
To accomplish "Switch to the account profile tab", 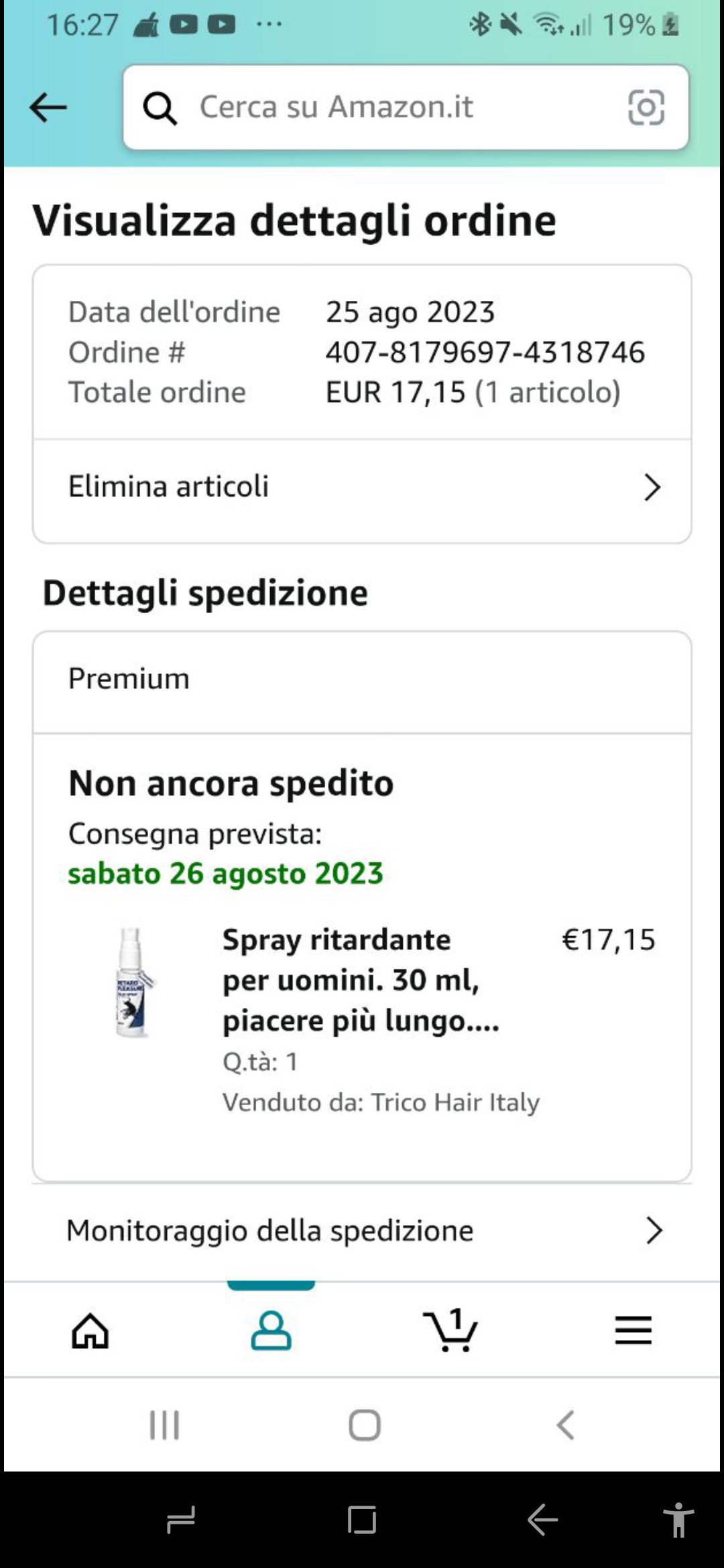I will click(271, 1330).
